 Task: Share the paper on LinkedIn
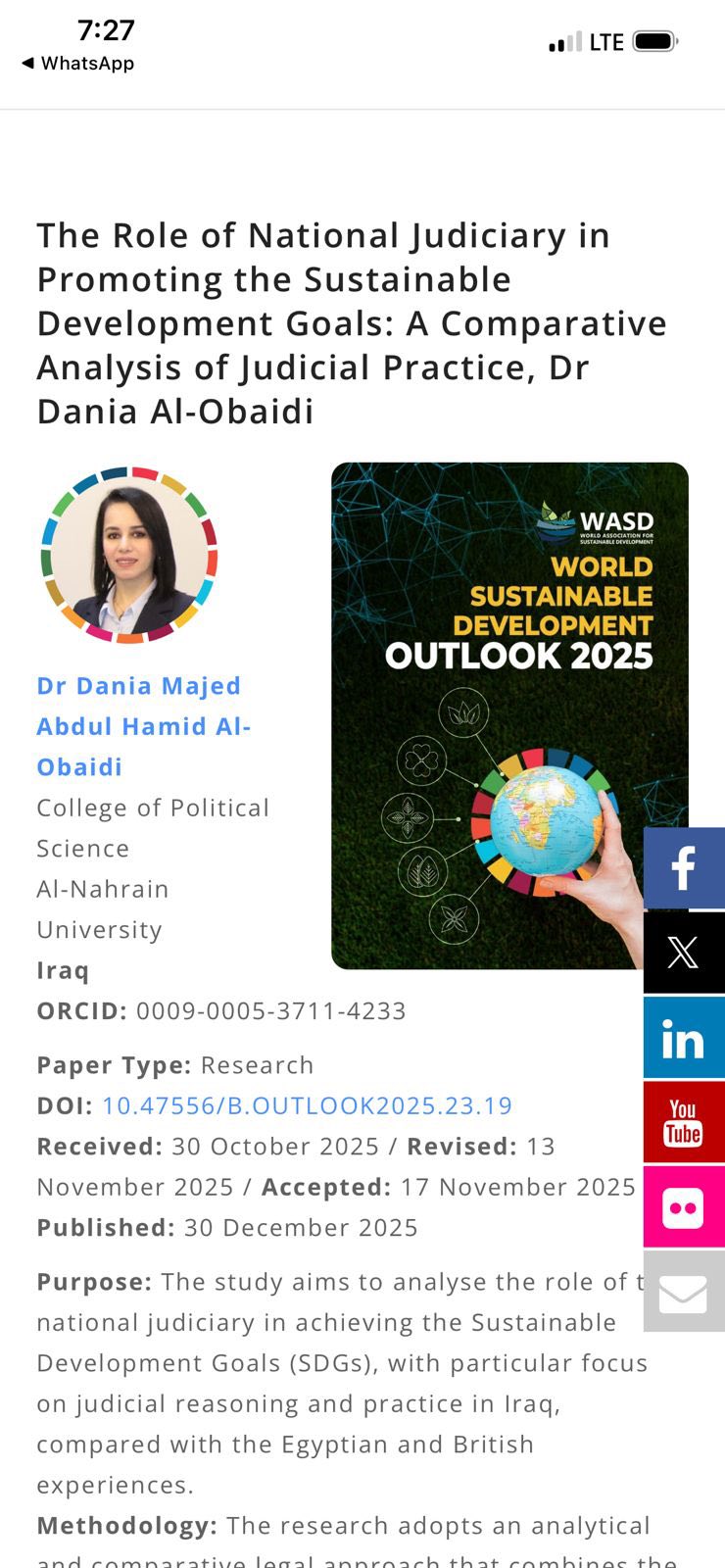[684, 1038]
